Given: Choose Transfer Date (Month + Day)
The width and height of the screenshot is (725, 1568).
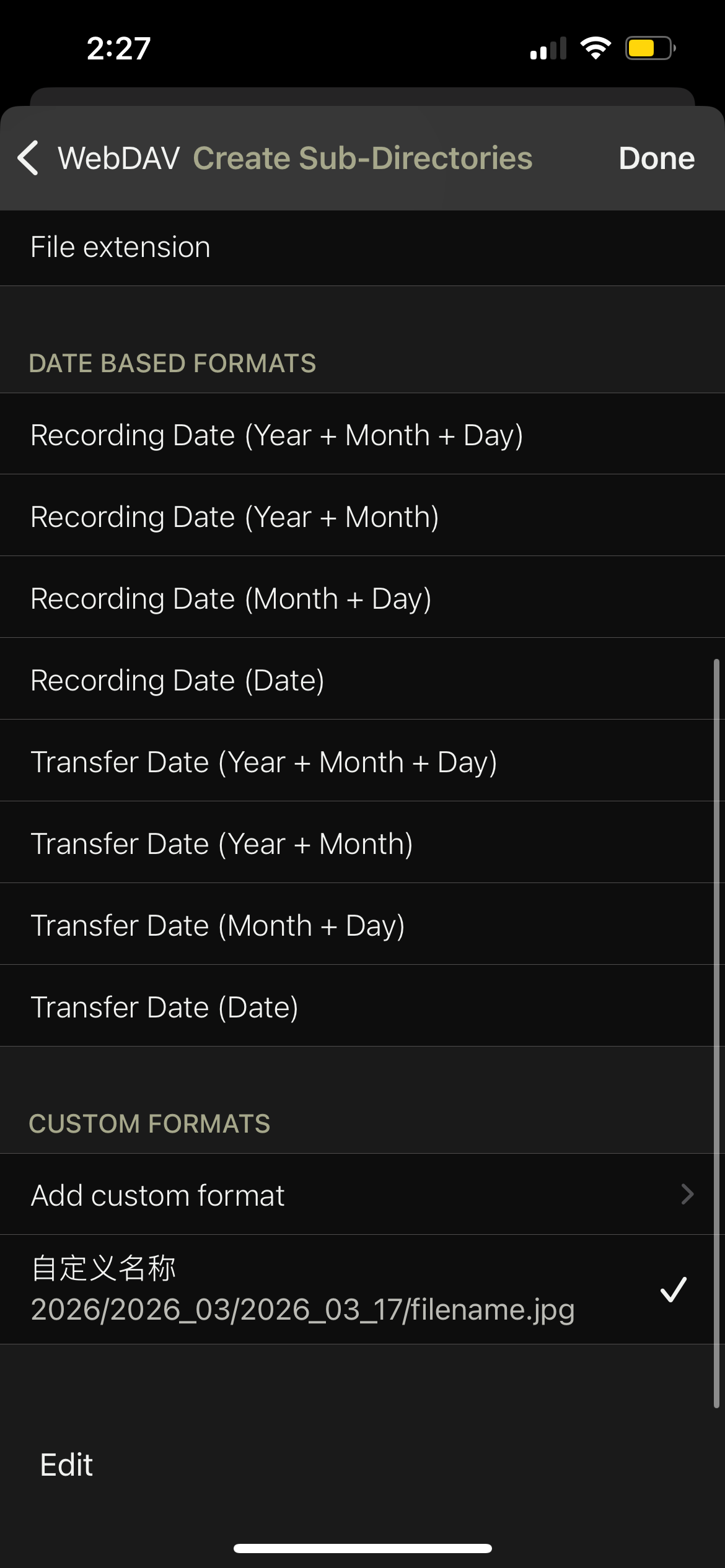Looking at the screenshot, I should click(362, 925).
